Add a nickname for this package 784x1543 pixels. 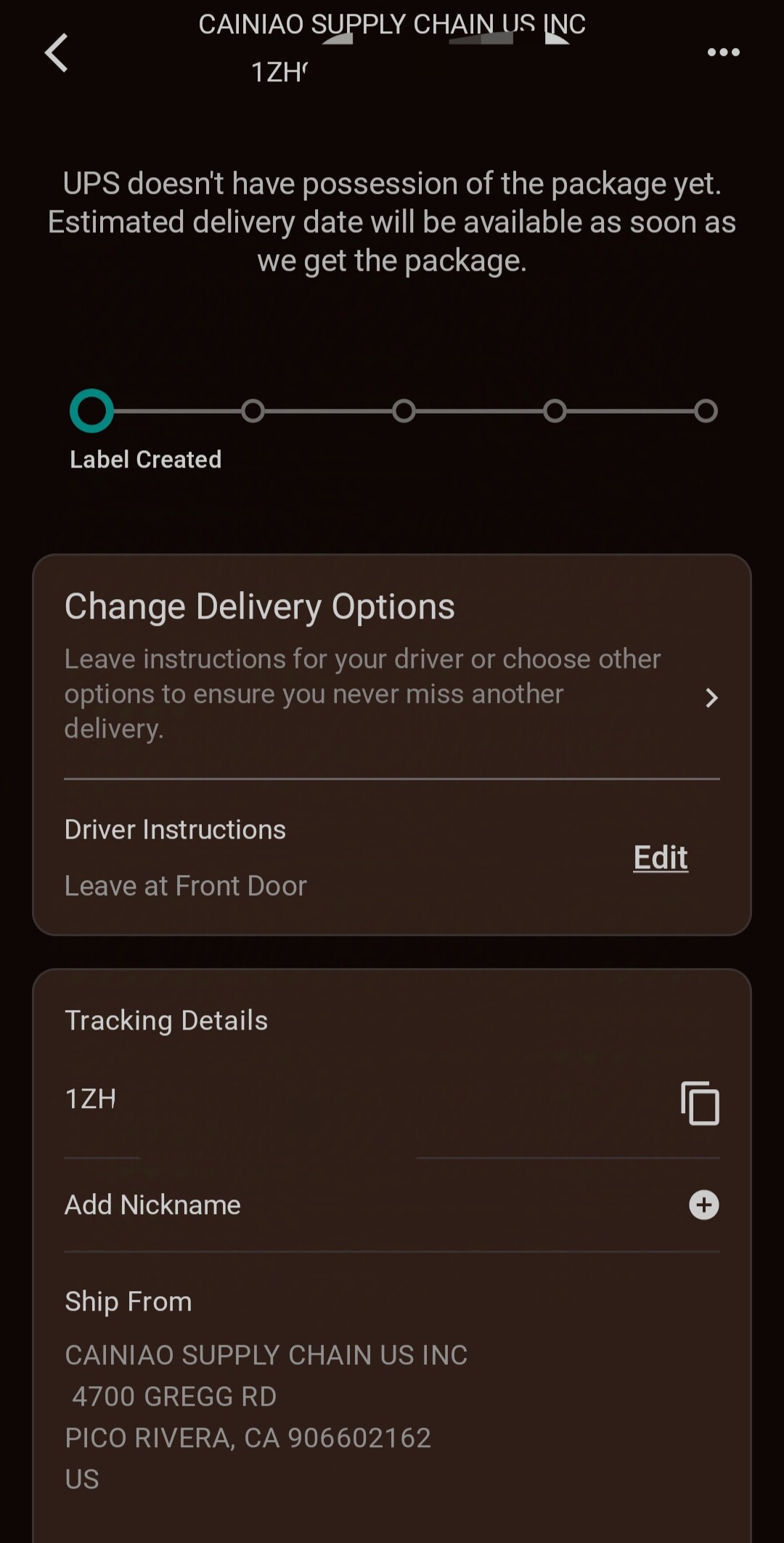pos(391,1205)
